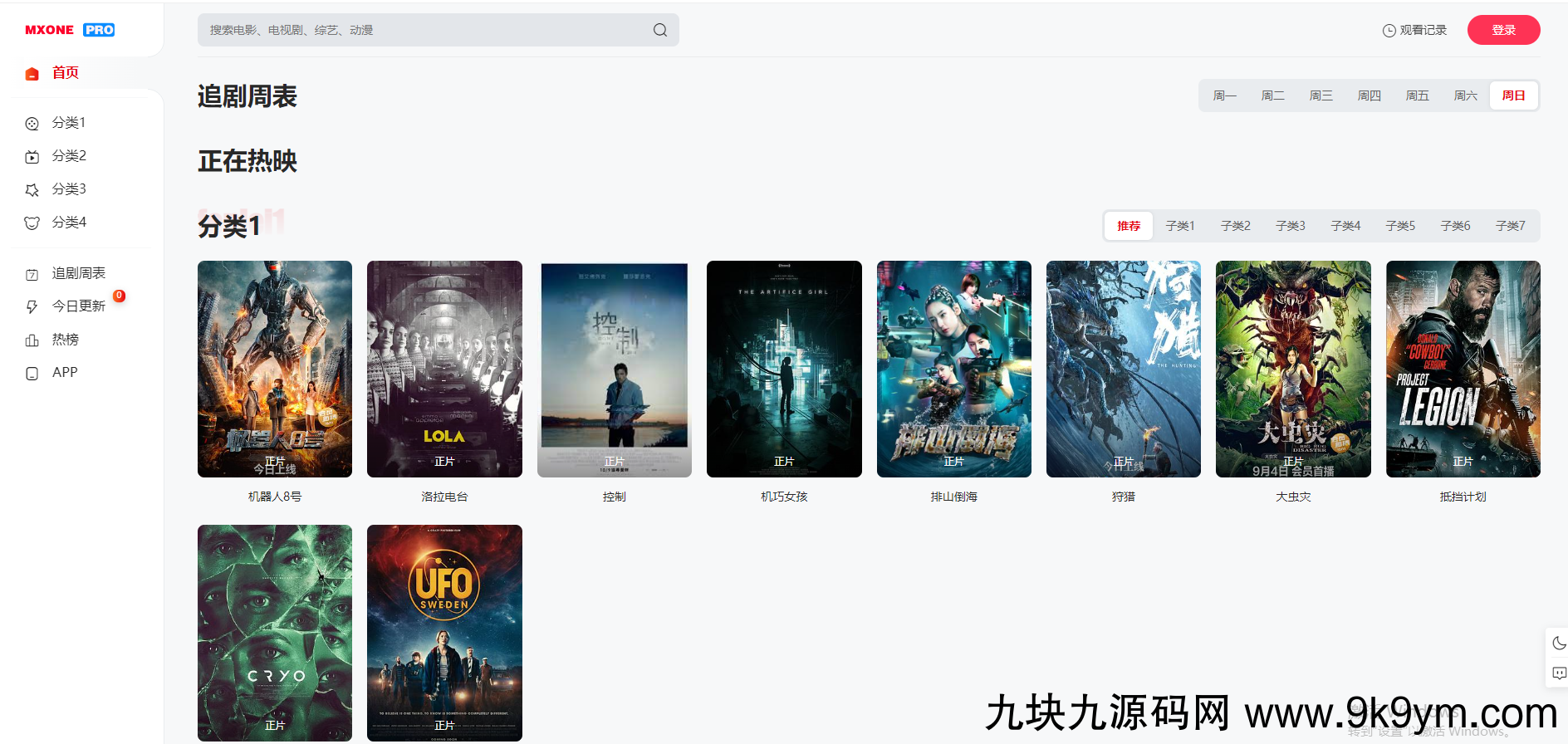This screenshot has width=1568, height=744.
Task: Open 观看记录 watch history
Action: pos(1414,30)
